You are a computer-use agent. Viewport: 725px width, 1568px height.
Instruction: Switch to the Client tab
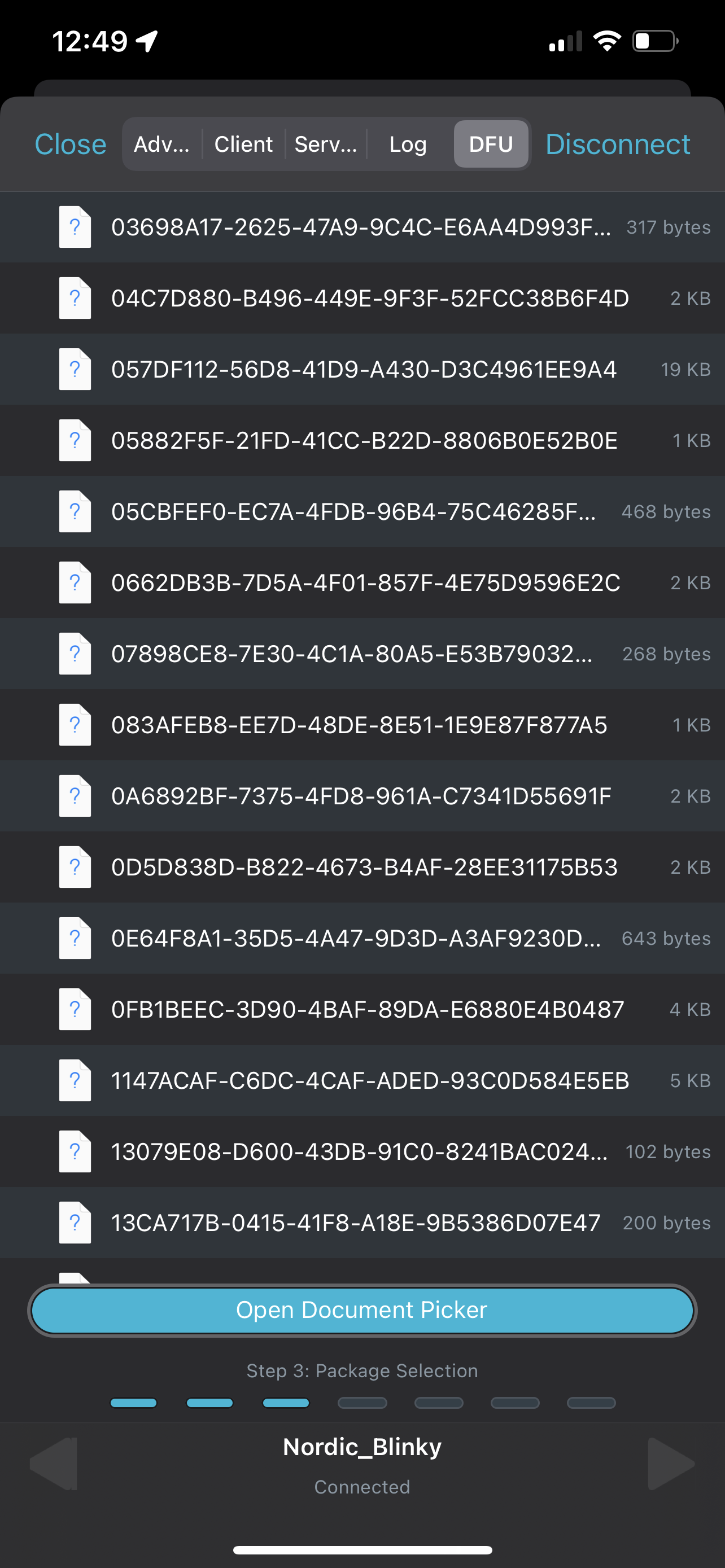(243, 144)
